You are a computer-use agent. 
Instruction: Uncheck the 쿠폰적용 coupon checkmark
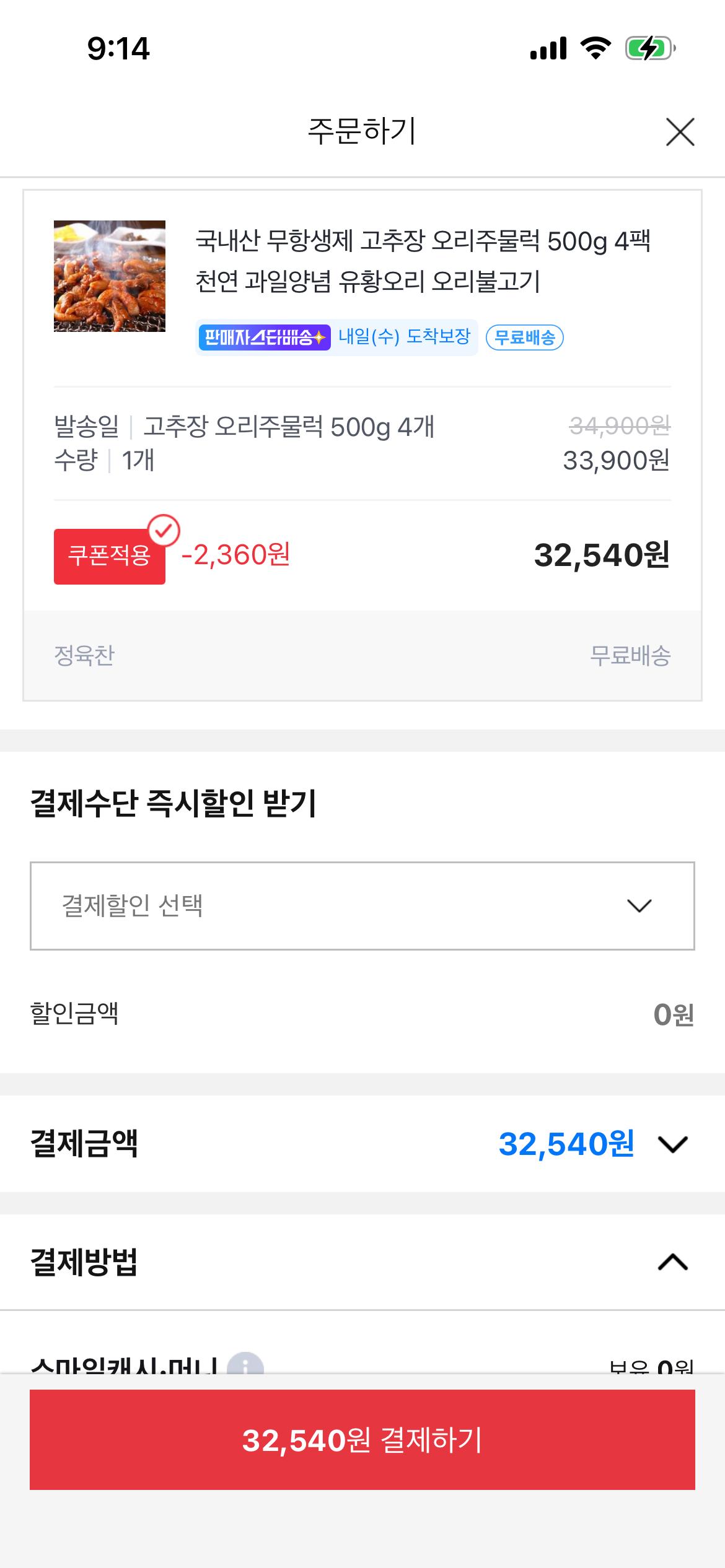[165, 529]
